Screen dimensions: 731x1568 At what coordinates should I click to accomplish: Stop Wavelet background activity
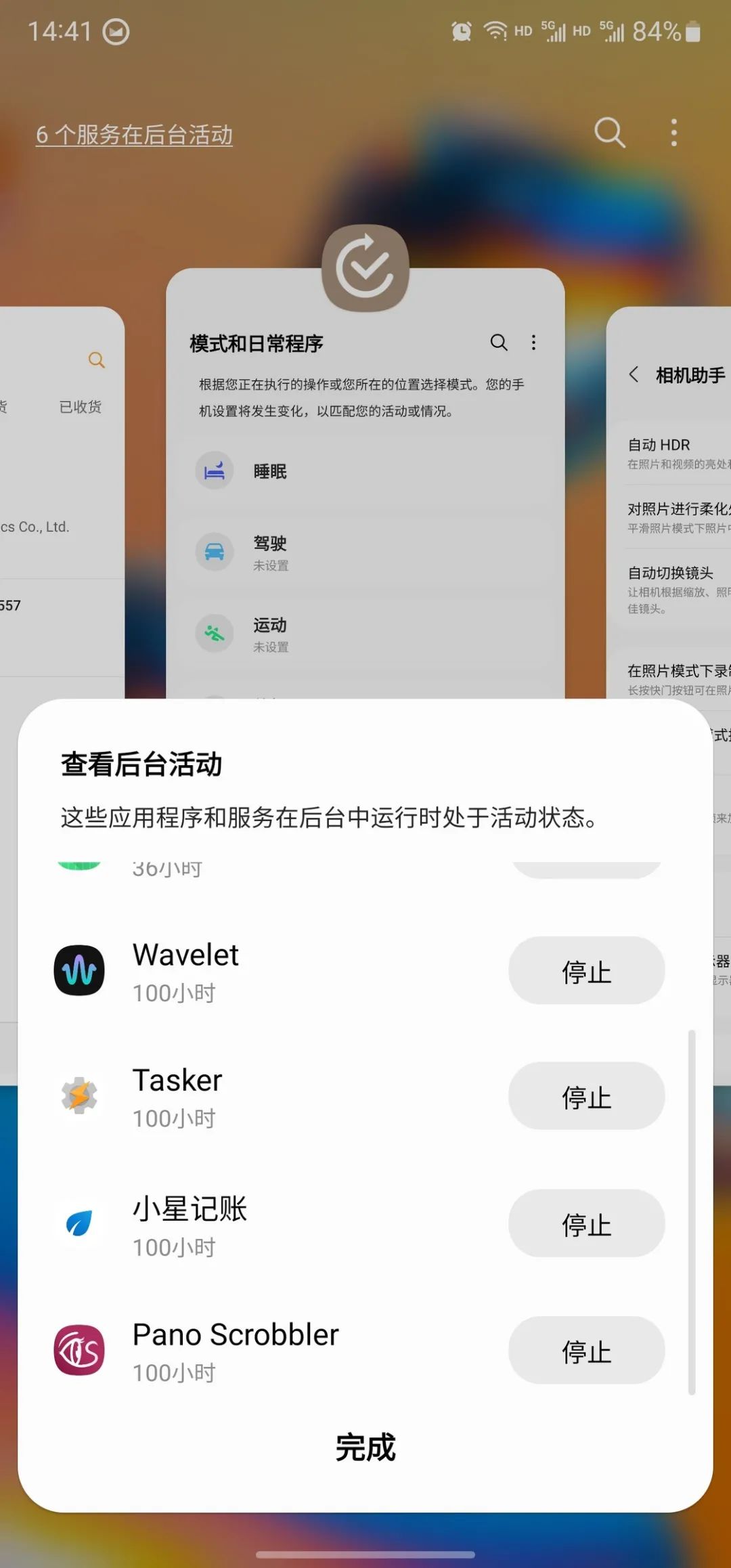[x=586, y=971]
